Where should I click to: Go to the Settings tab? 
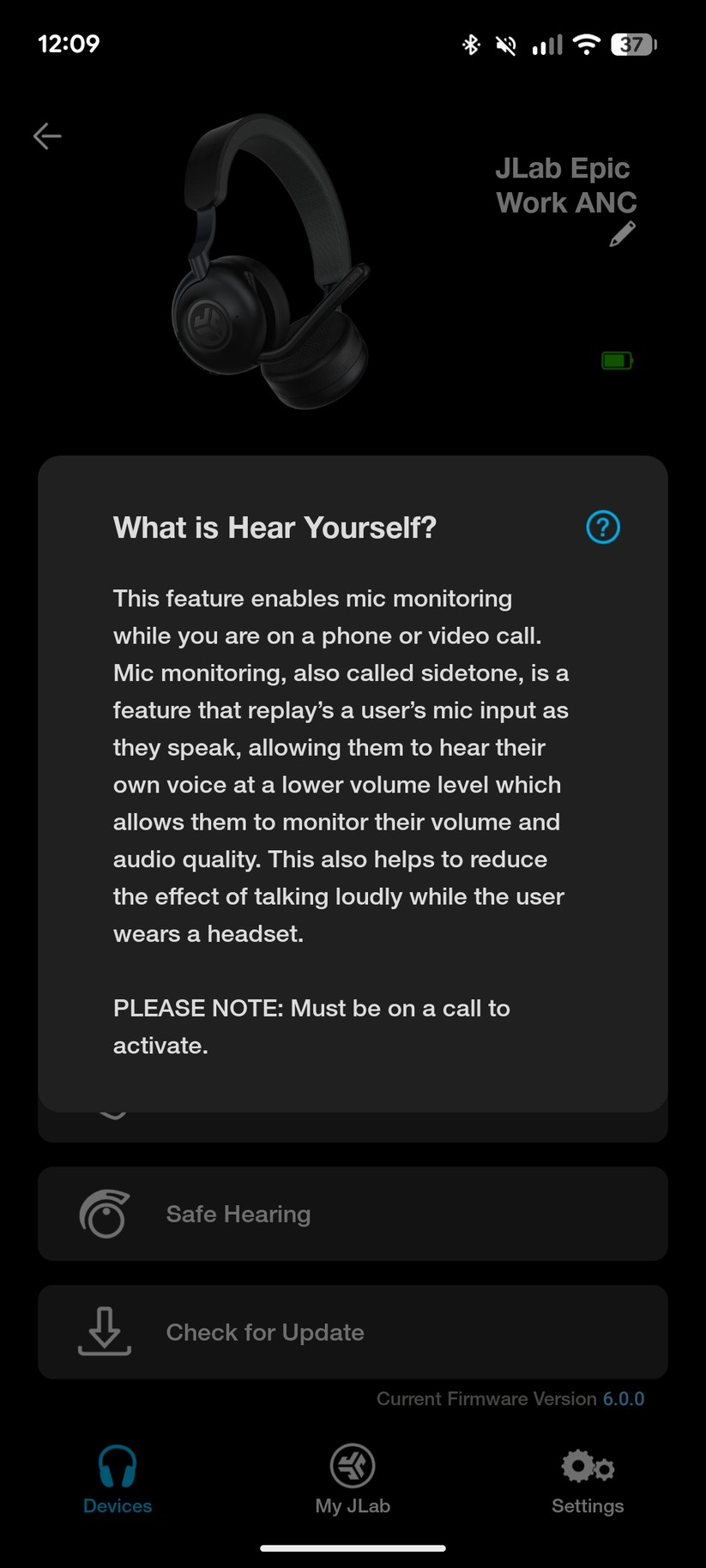pyautogui.click(x=588, y=1480)
